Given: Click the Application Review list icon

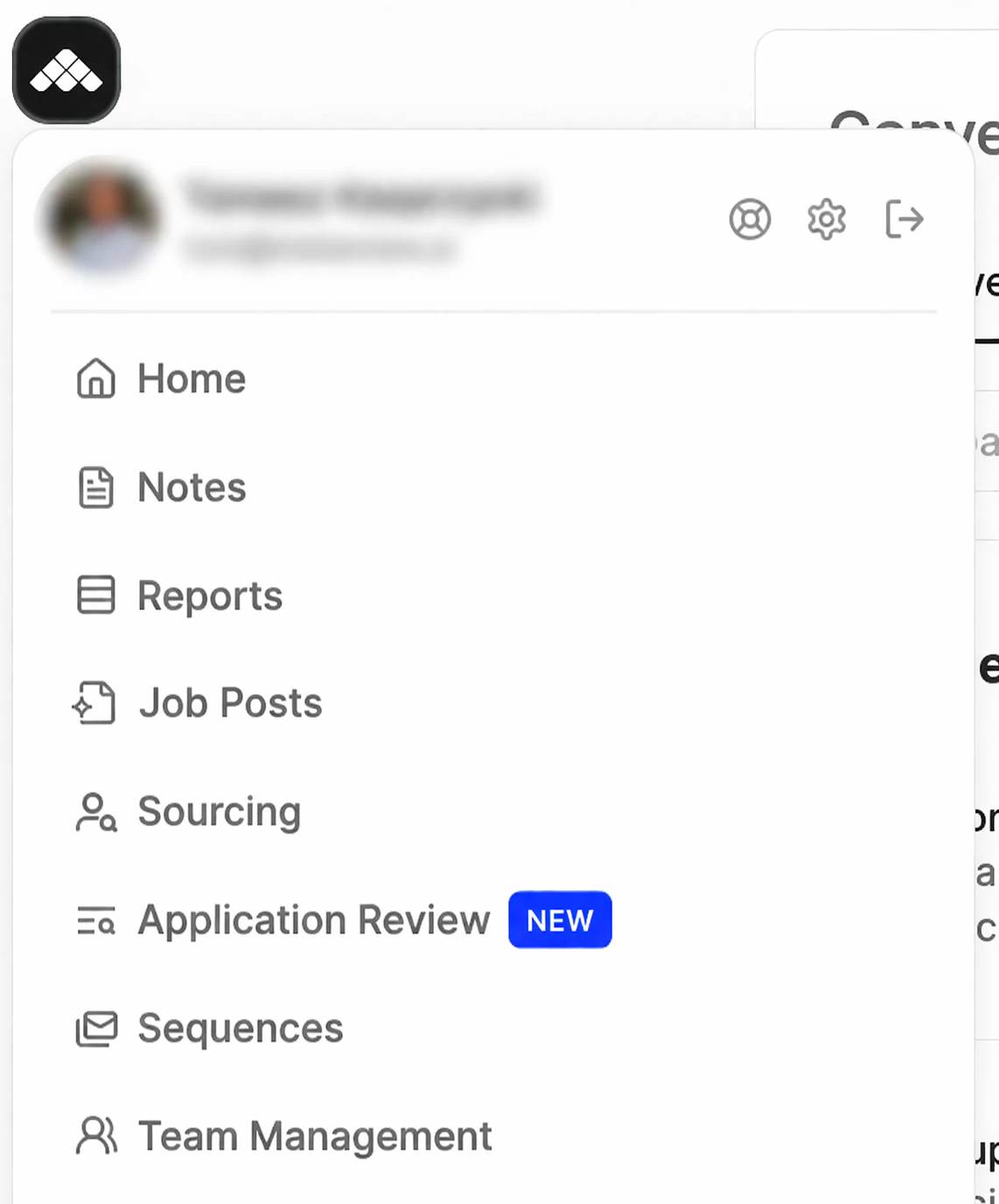Looking at the screenshot, I should [x=95, y=920].
